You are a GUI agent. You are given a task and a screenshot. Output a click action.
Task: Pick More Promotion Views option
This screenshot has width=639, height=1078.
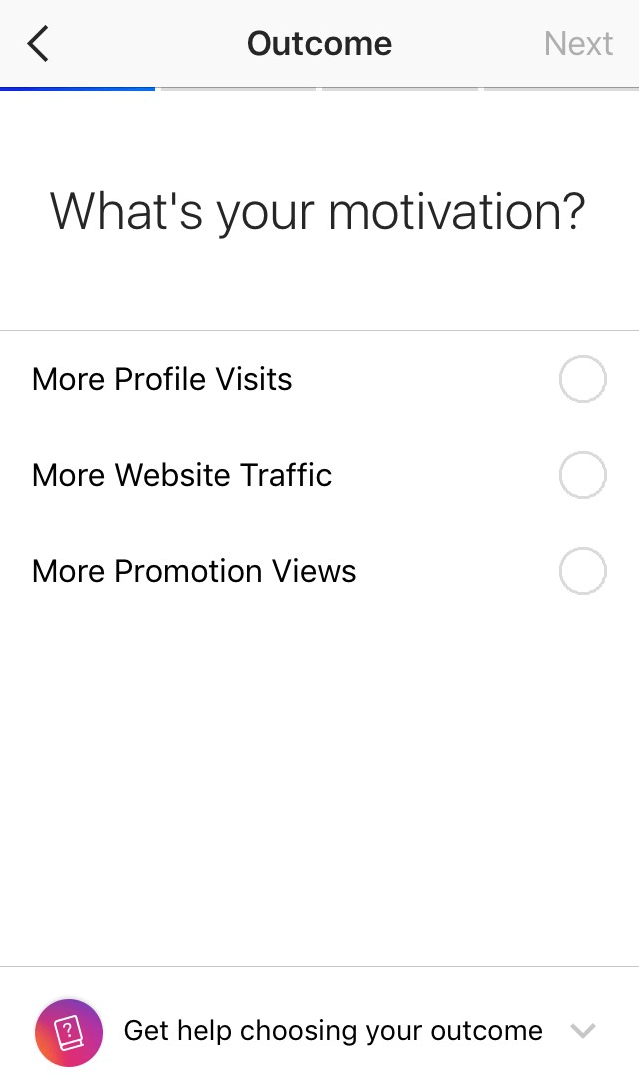pyautogui.click(x=319, y=571)
